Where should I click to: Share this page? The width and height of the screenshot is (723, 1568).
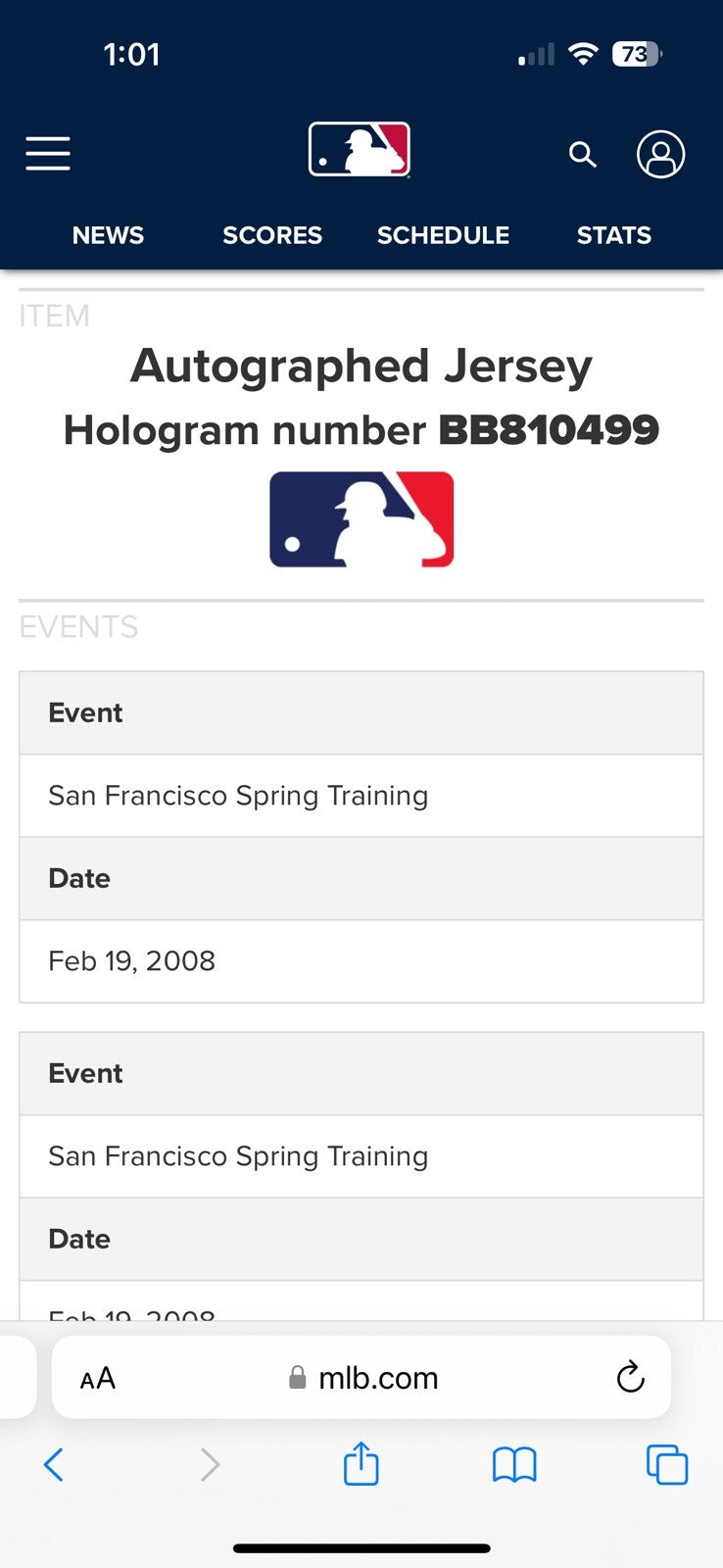click(361, 1464)
